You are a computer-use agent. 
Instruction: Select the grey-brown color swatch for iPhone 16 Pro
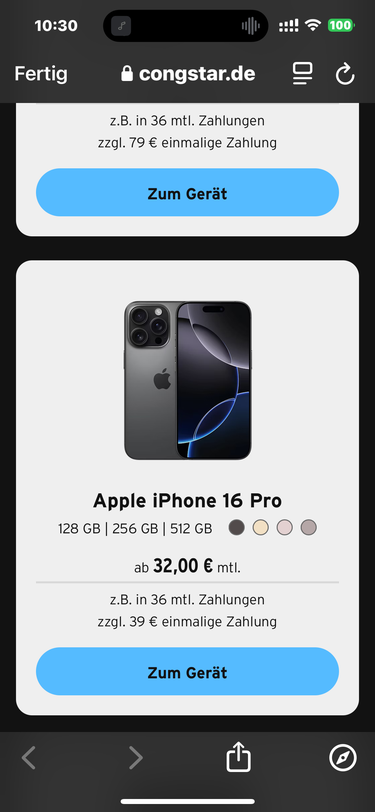click(309, 528)
